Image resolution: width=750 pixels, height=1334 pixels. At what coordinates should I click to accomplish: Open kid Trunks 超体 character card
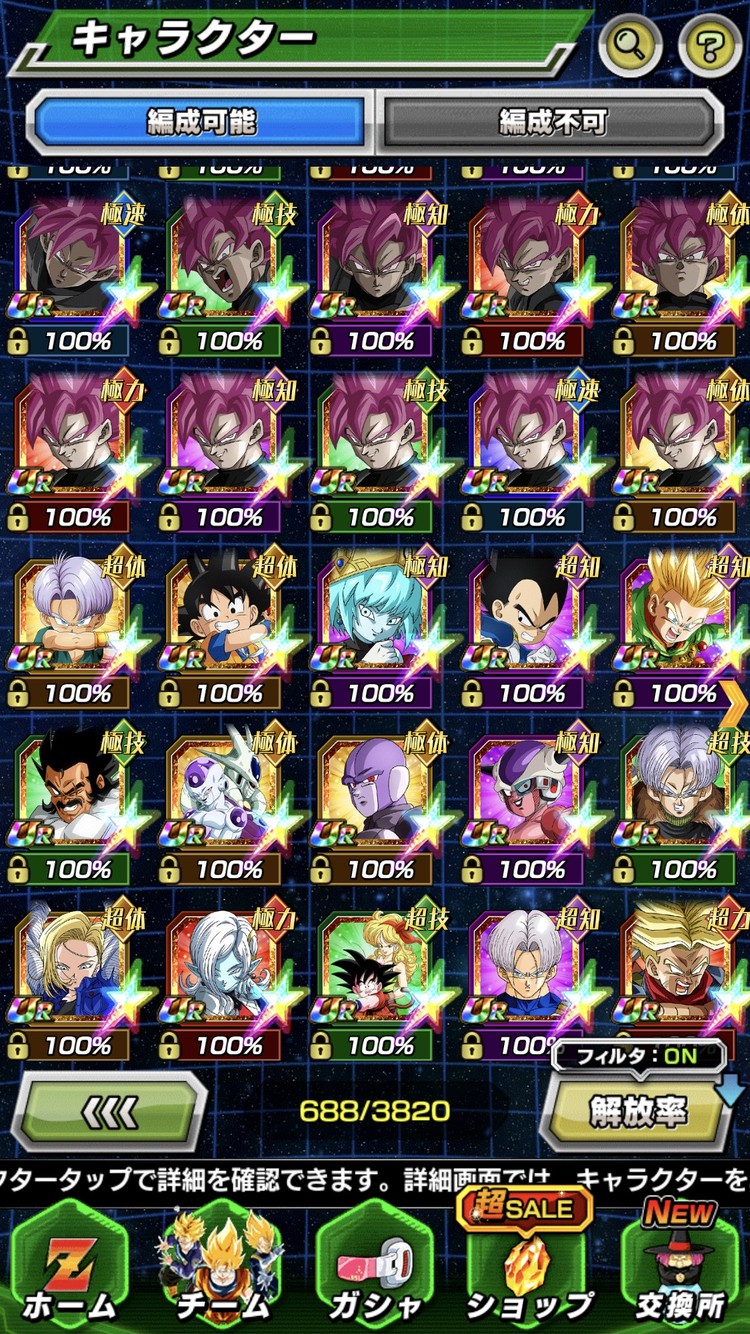[x=76, y=612]
